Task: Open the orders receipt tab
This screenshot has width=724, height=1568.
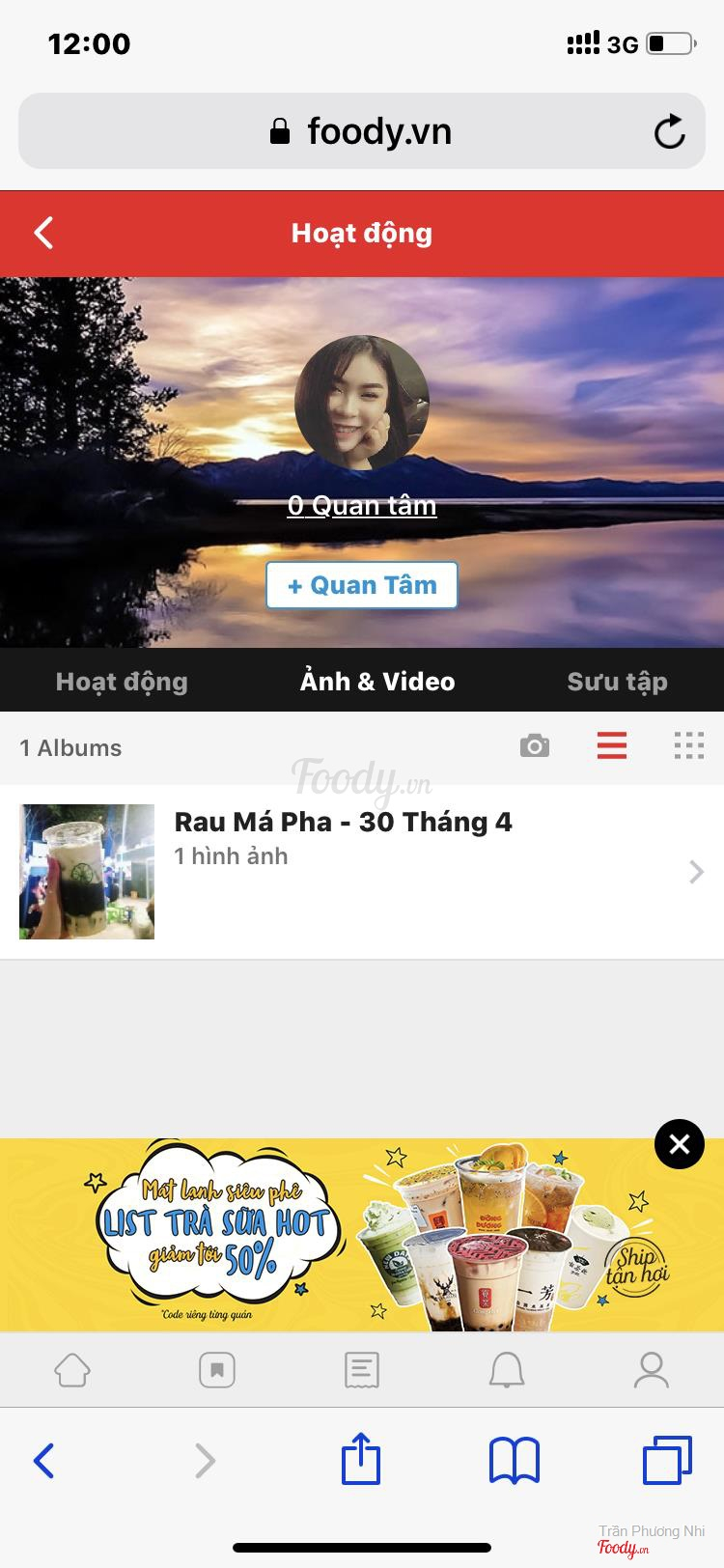Action: (x=362, y=1369)
